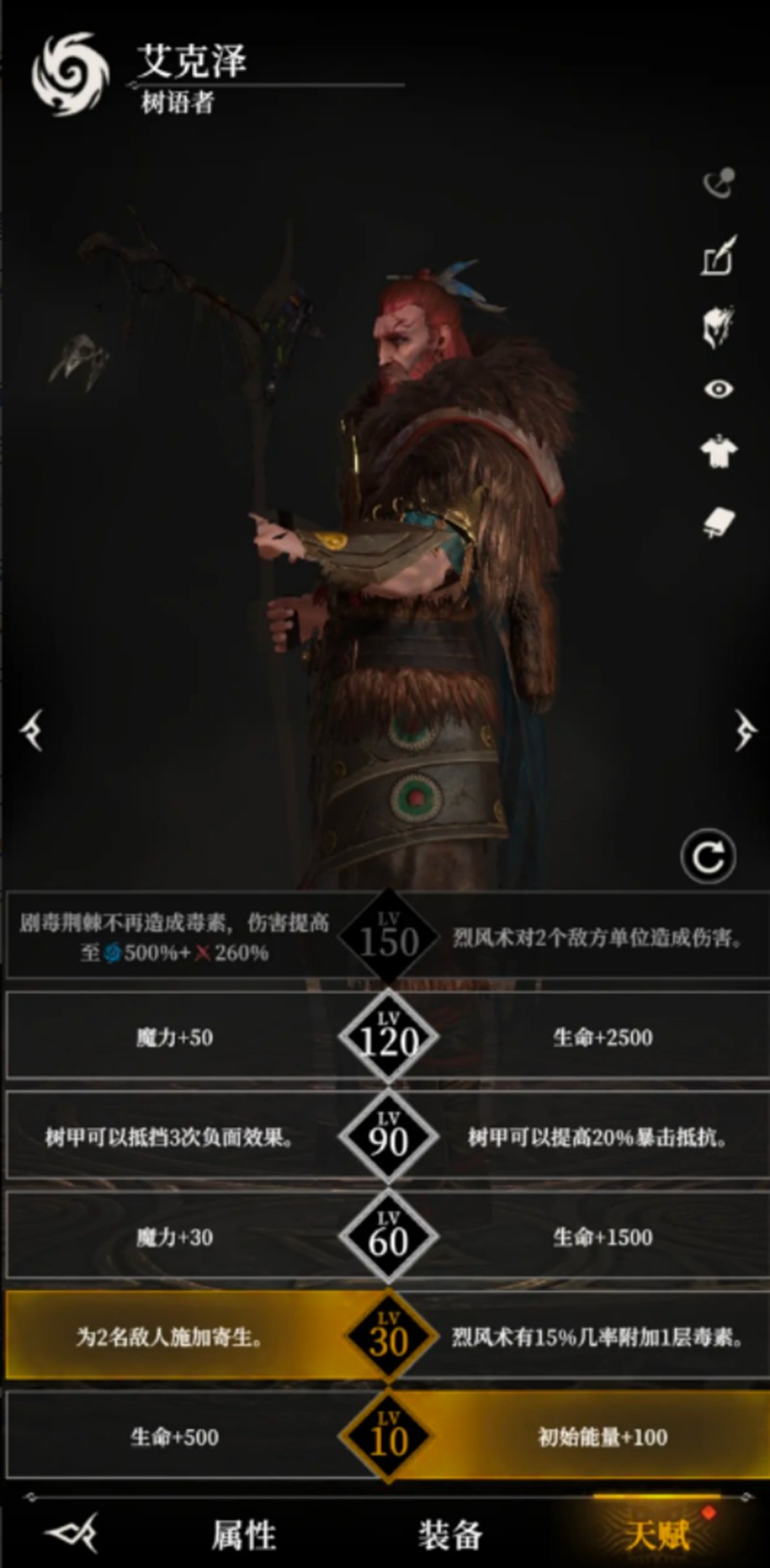Choose the 初始能量+100 talent
Image resolution: width=770 pixels, height=1568 pixels.
(x=602, y=1436)
